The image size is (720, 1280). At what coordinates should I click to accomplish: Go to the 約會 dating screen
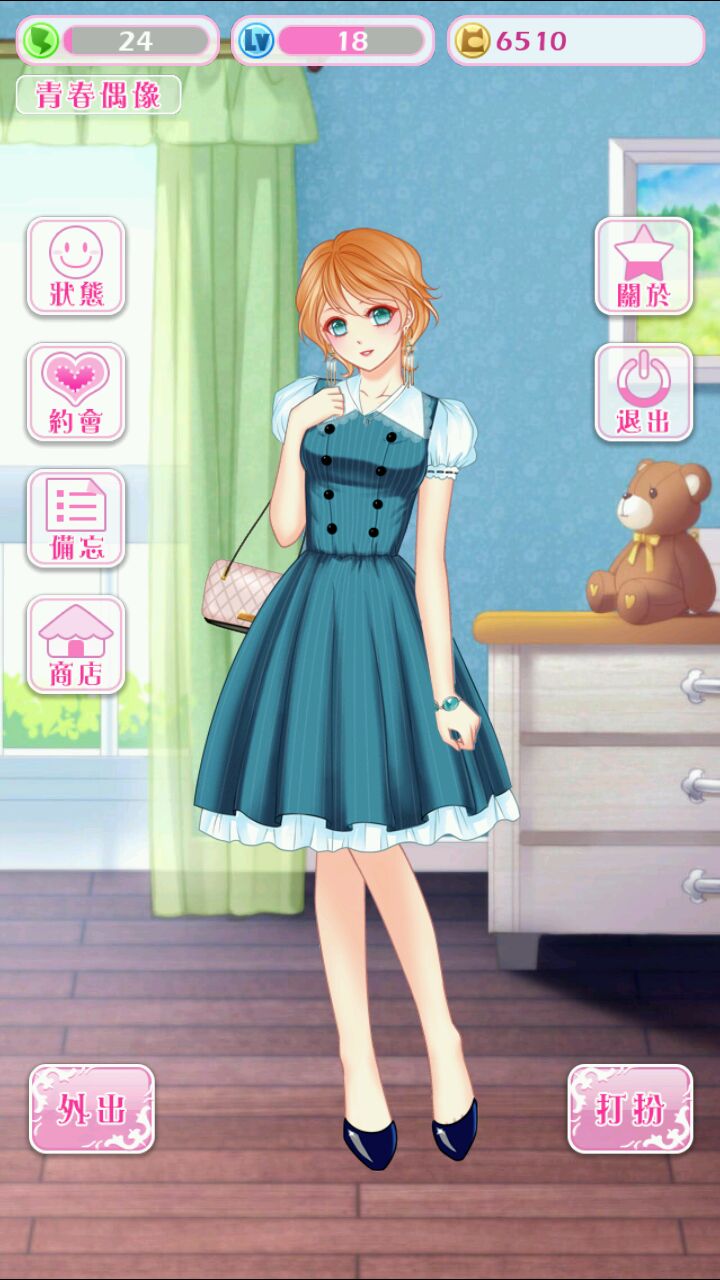76,392
